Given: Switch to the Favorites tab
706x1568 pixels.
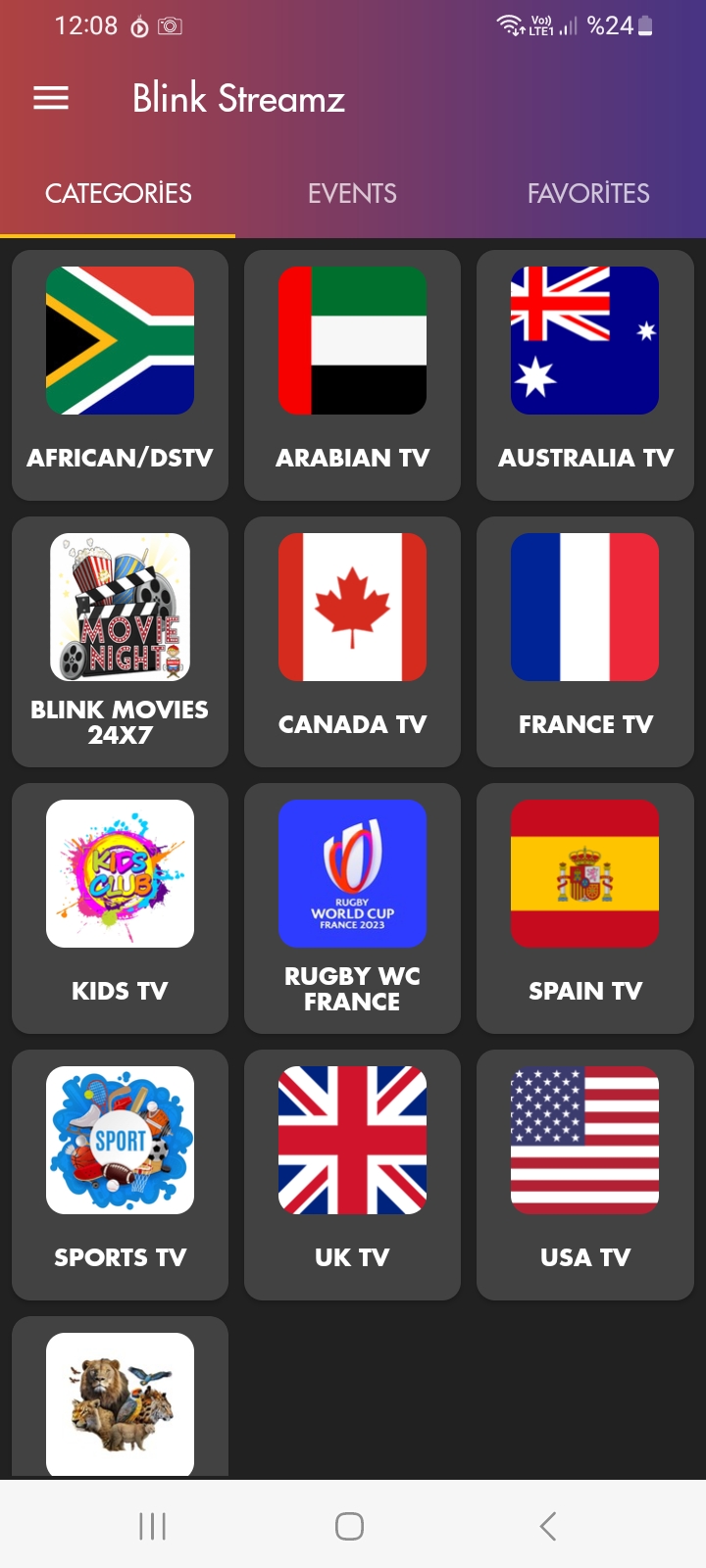Looking at the screenshot, I should click(x=588, y=193).
